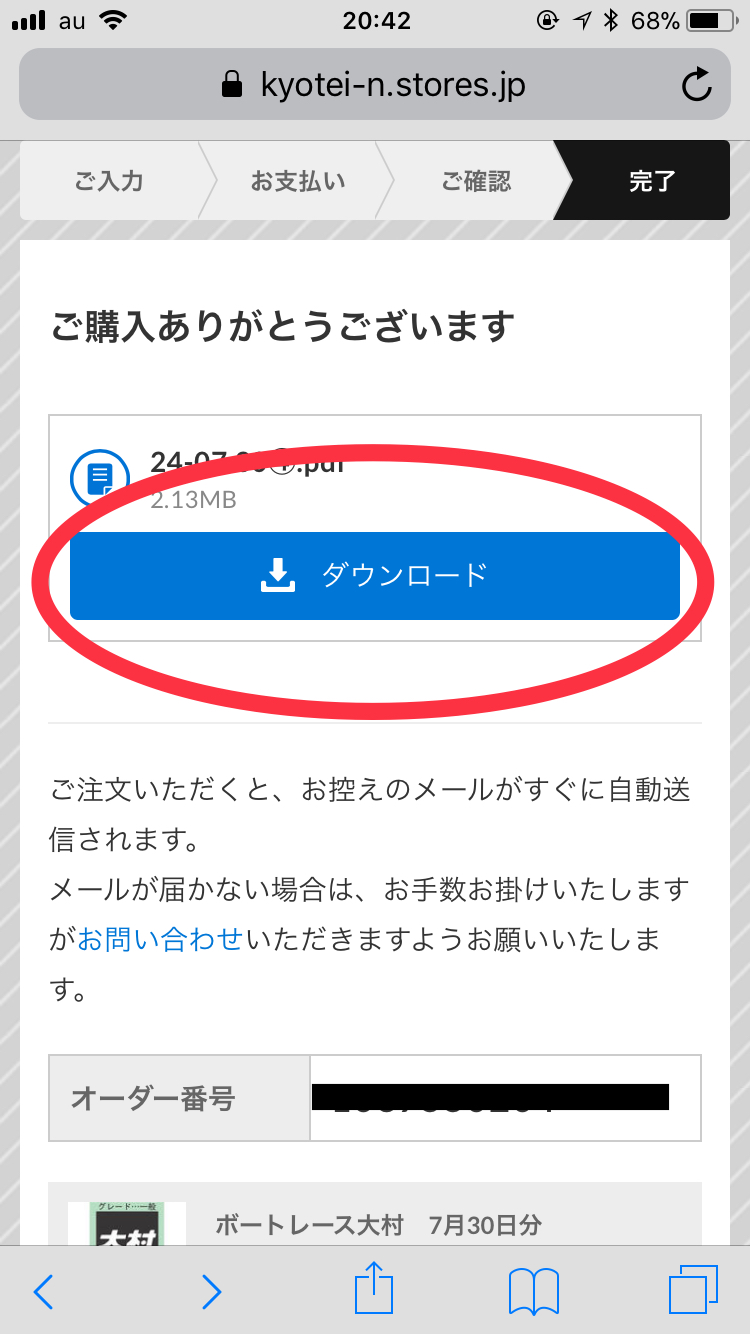
Task: Show open Safari tabs
Action: 693,1291
